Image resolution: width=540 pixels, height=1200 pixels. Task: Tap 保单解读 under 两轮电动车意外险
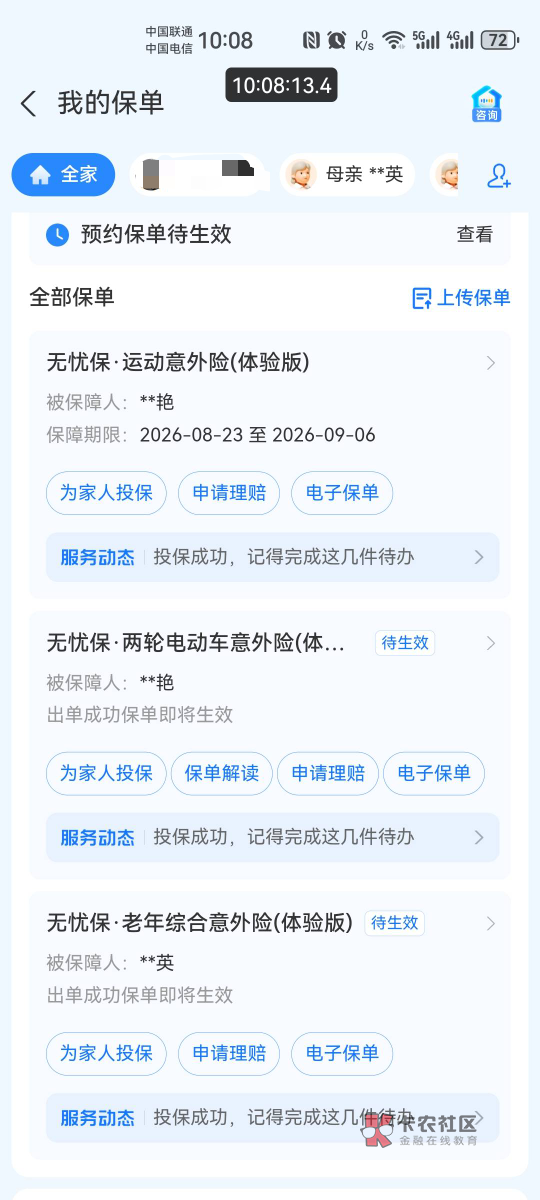pyautogui.click(x=221, y=773)
